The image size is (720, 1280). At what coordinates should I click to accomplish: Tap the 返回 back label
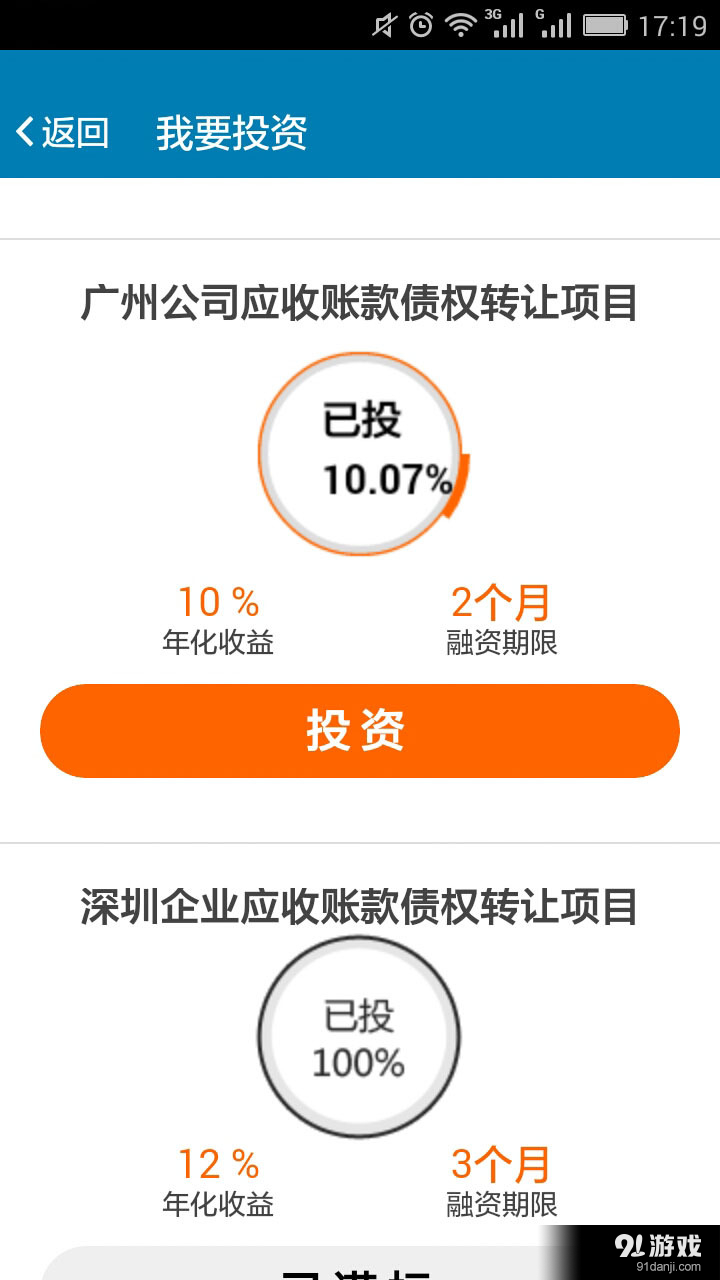pos(73,132)
